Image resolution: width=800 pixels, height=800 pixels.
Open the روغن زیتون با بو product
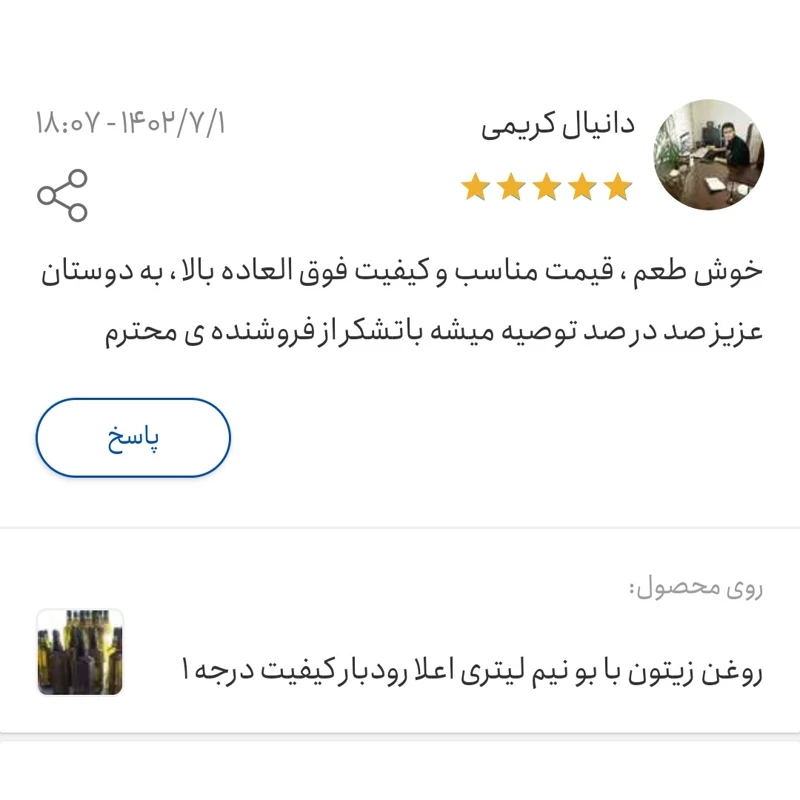[470, 669]
